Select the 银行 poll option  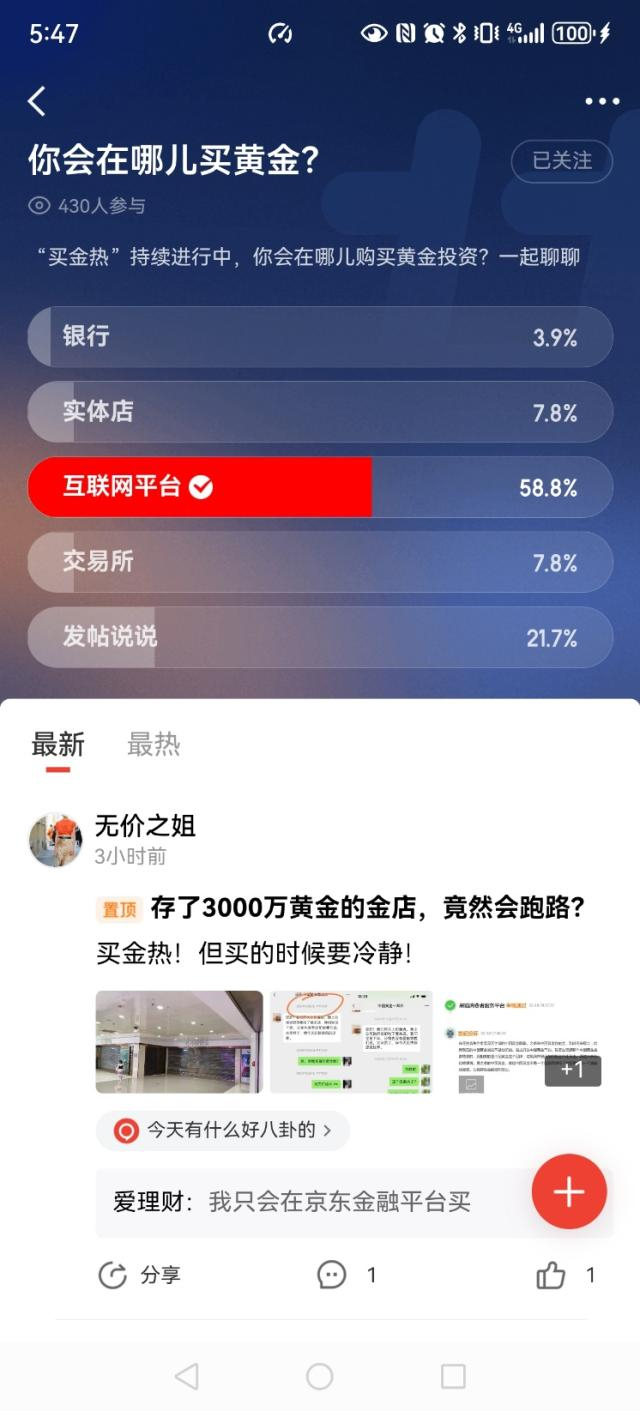(x=320, y=337)
